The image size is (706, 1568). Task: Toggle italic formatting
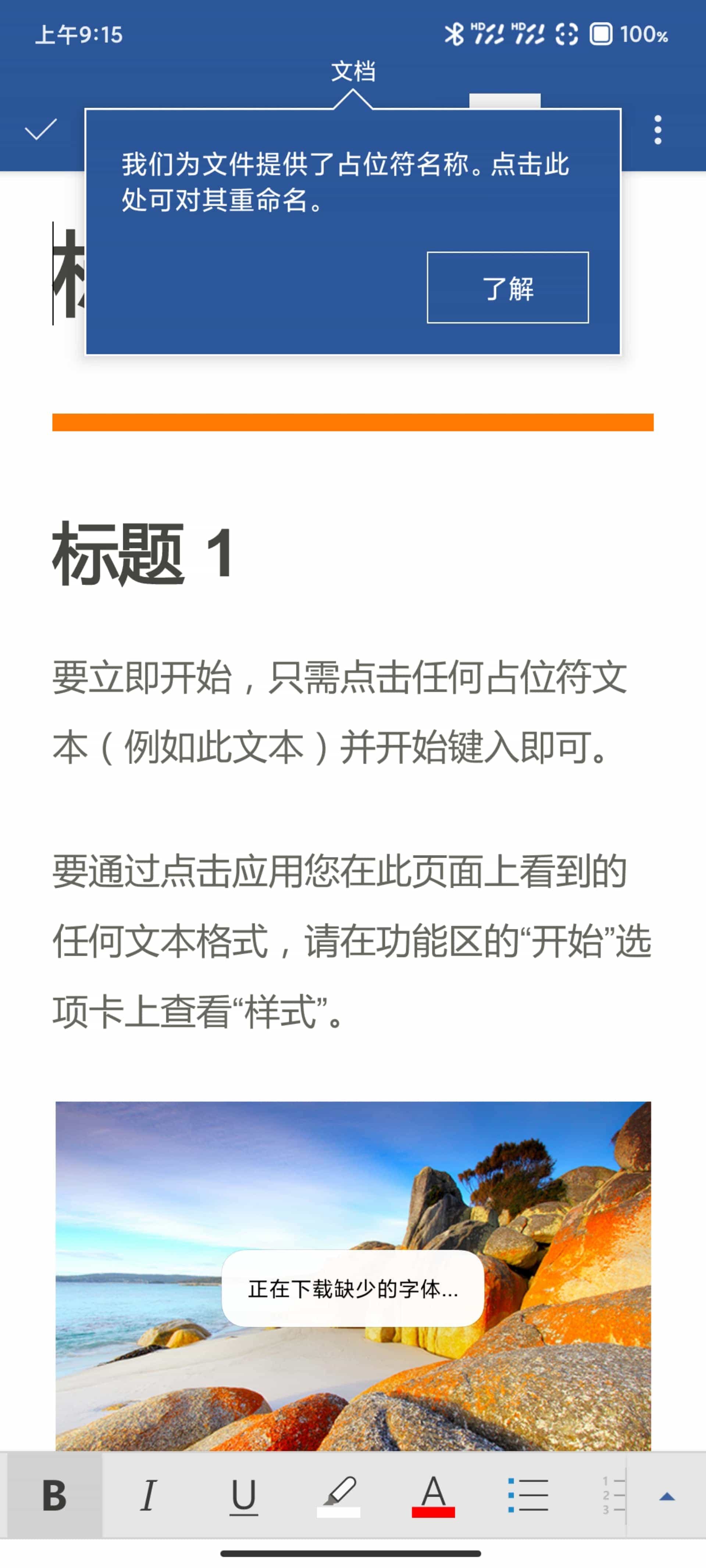[x=148, y=1495]
